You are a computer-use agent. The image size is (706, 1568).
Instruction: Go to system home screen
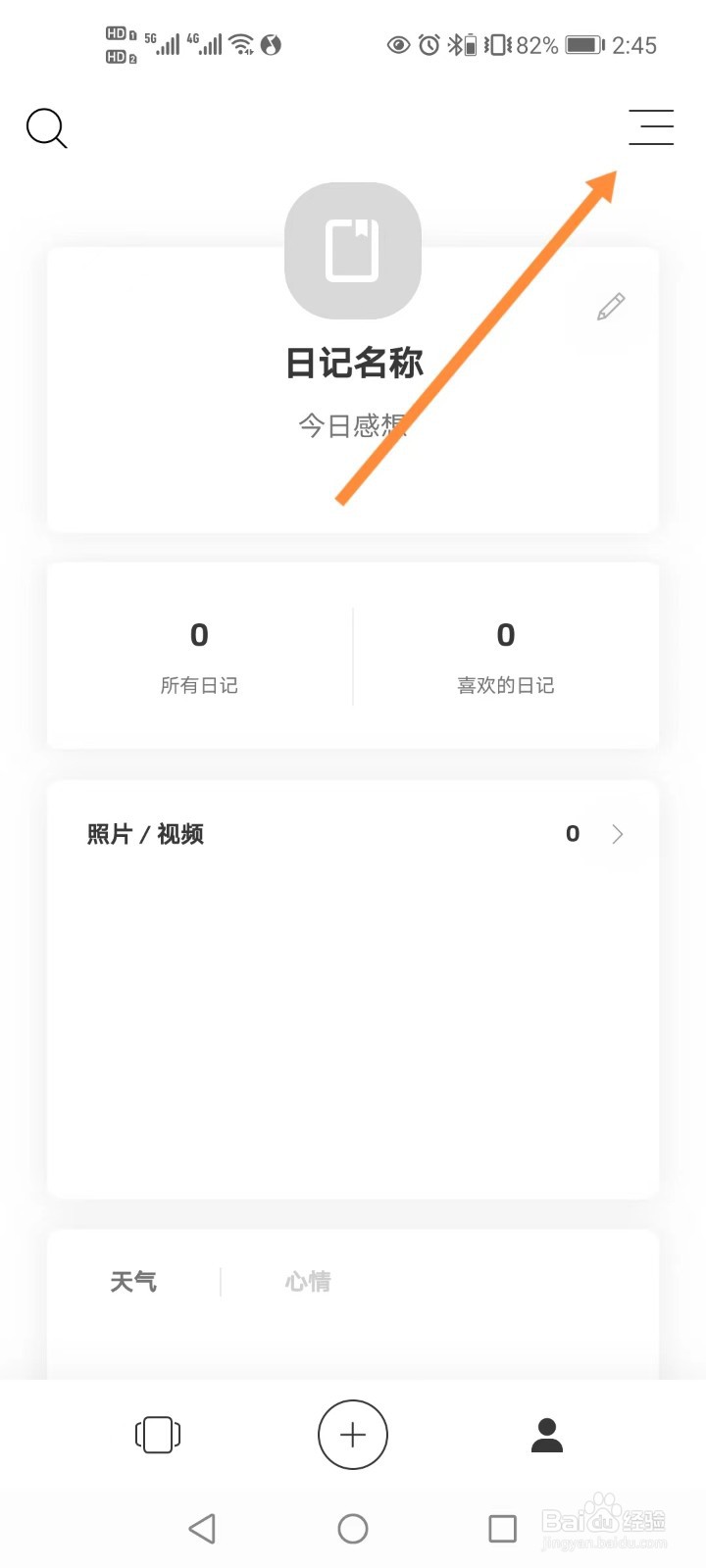[353, 1528]
